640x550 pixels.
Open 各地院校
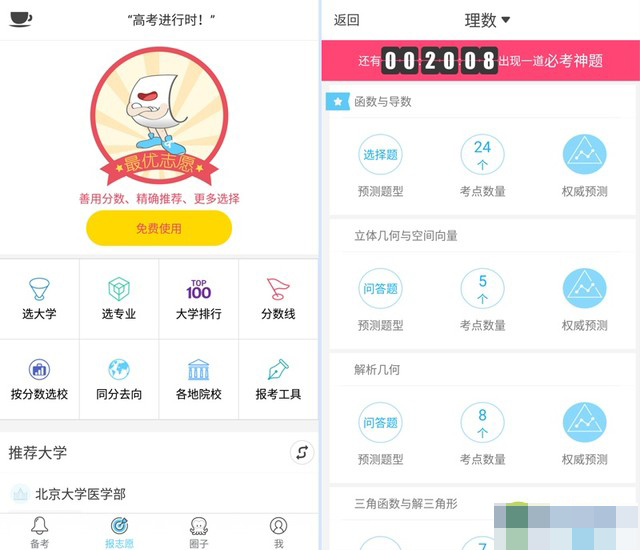[x=199, y=379]
